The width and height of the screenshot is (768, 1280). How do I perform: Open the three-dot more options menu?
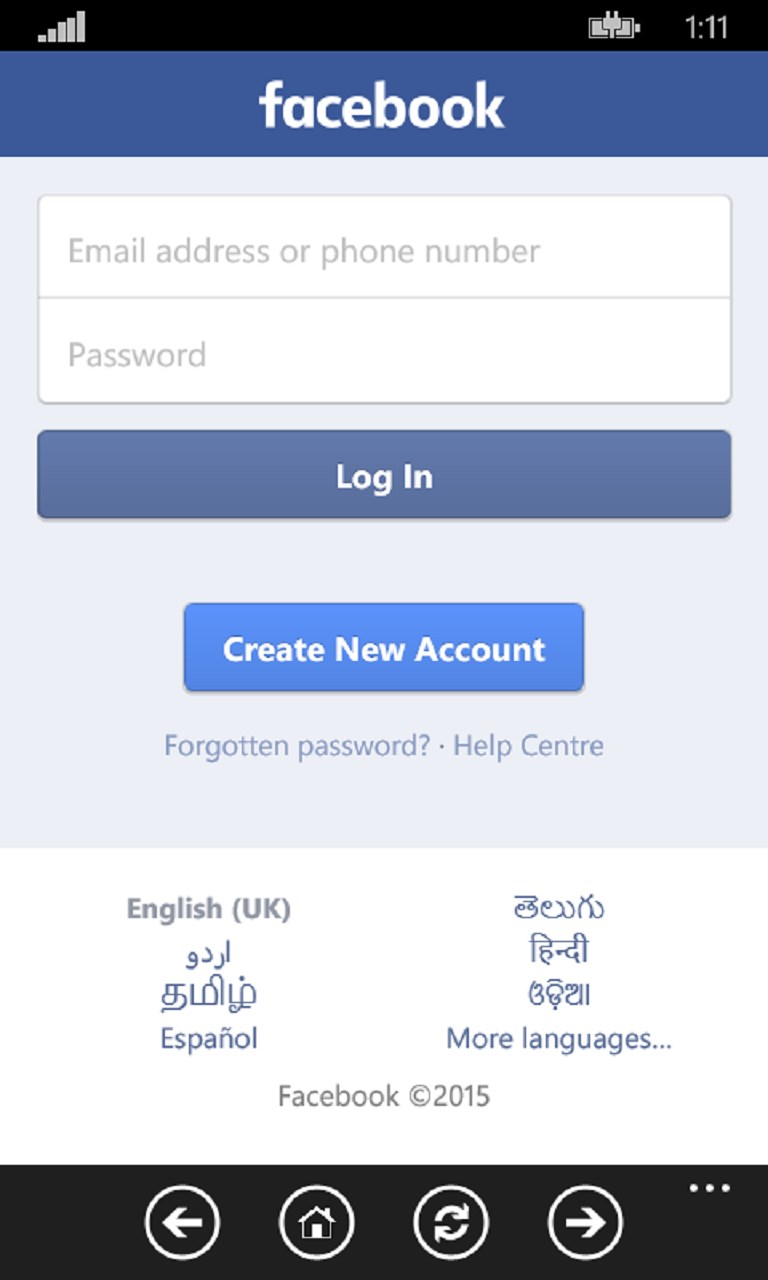(x=710, y=1188)
